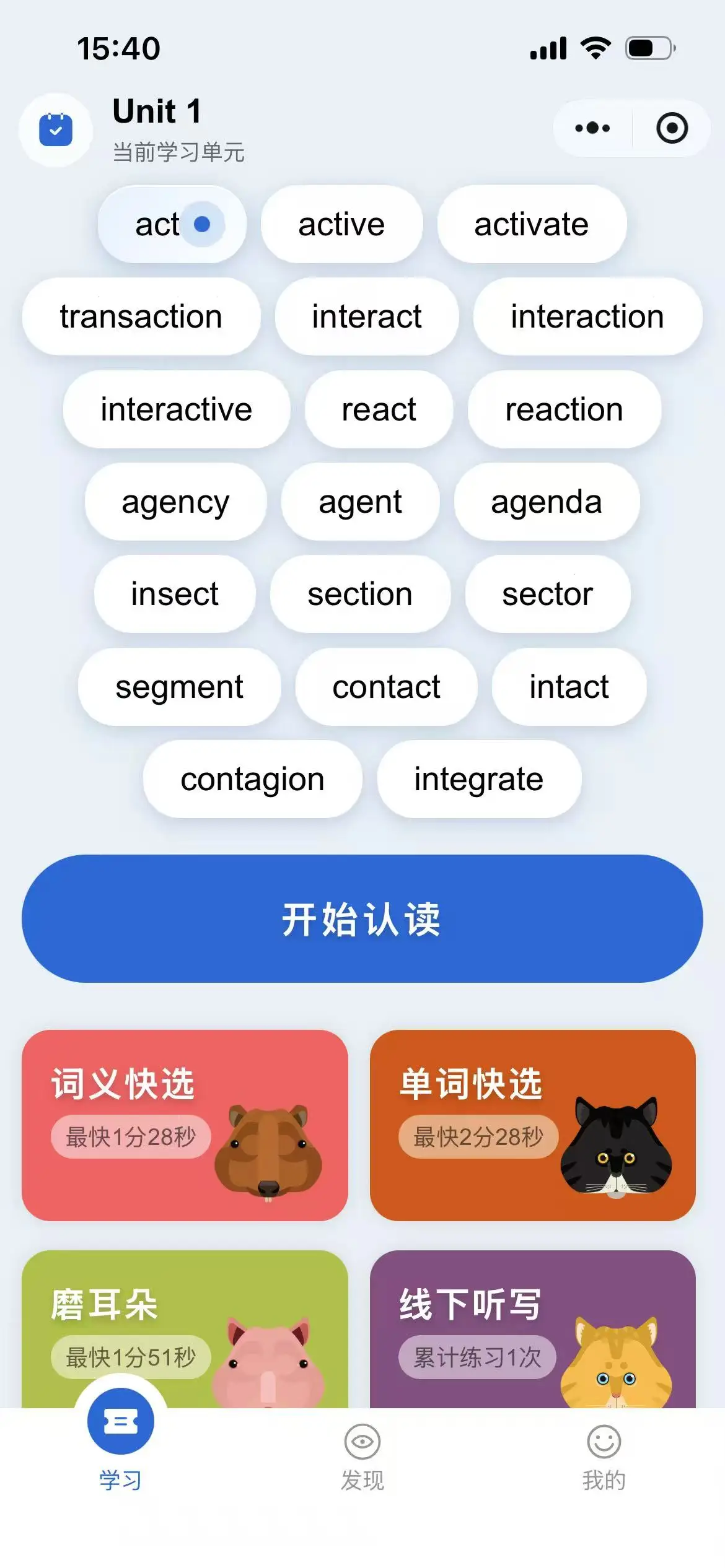Select the word chip "activate"
The height and width of the screenshot is (1568, 725).
[531, 224]
